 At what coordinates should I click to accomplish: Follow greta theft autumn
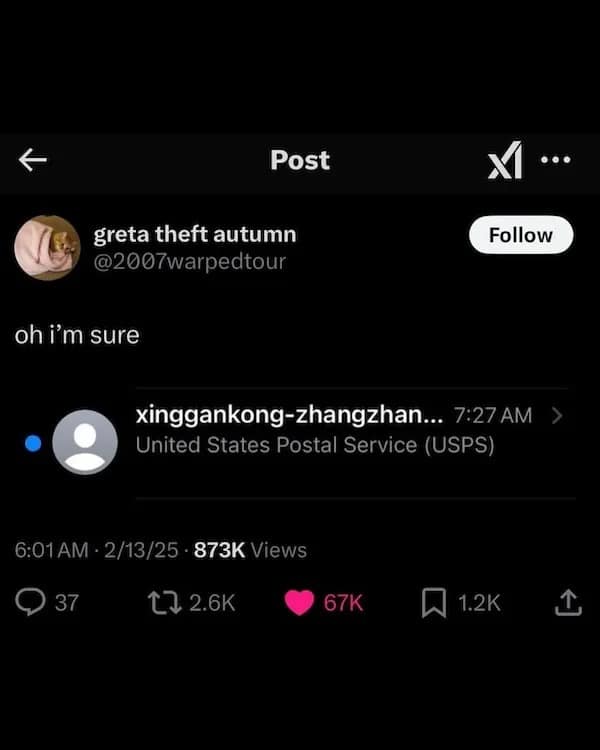pos(520,235)
